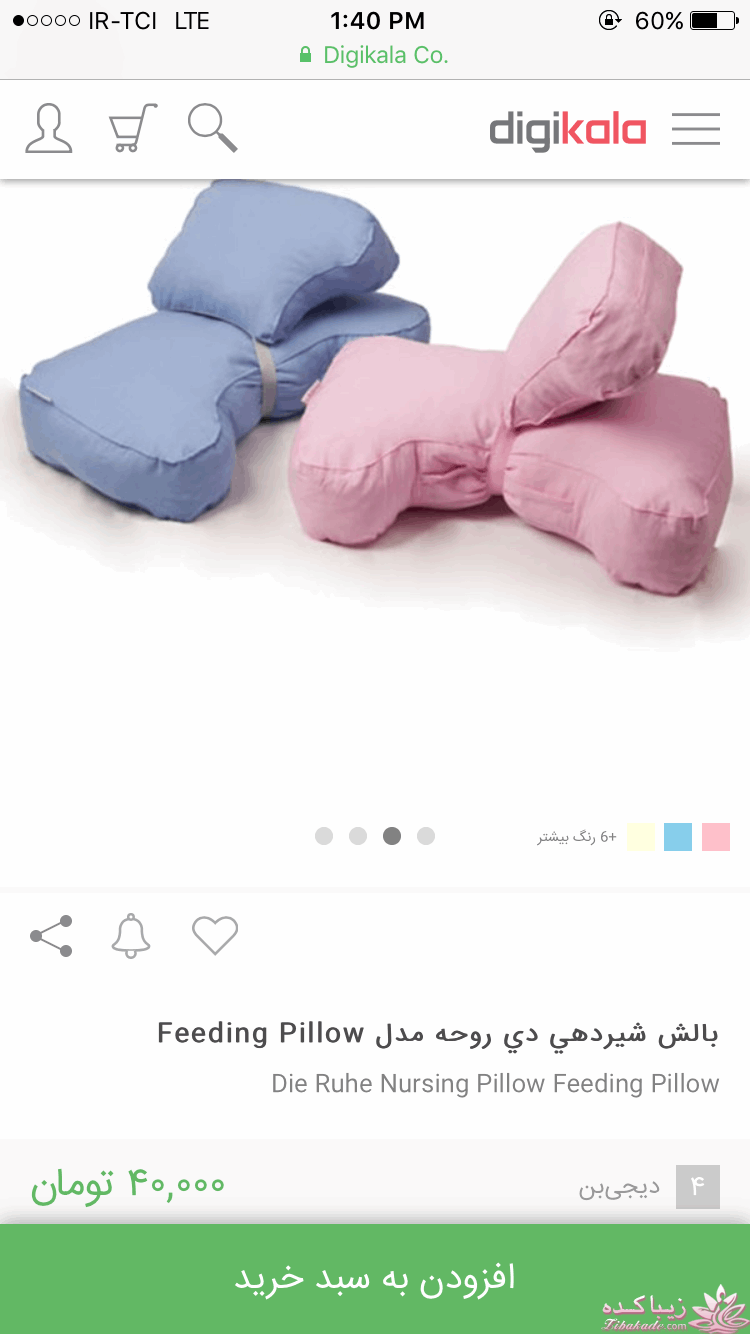Open sharing options via the share icon
750x1334 pixels.
click(x=51, y=936)
